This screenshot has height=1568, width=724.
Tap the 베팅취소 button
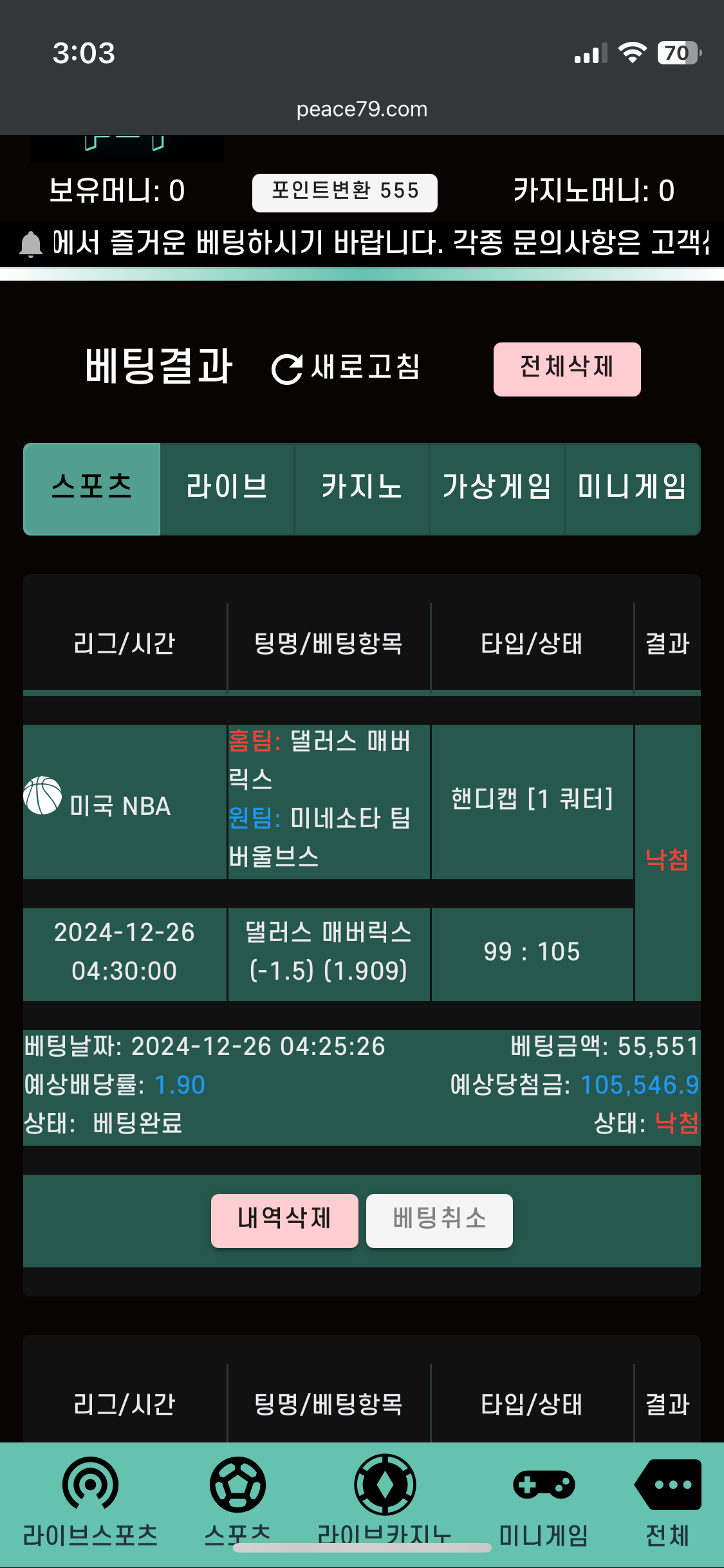pos(440,1220)
